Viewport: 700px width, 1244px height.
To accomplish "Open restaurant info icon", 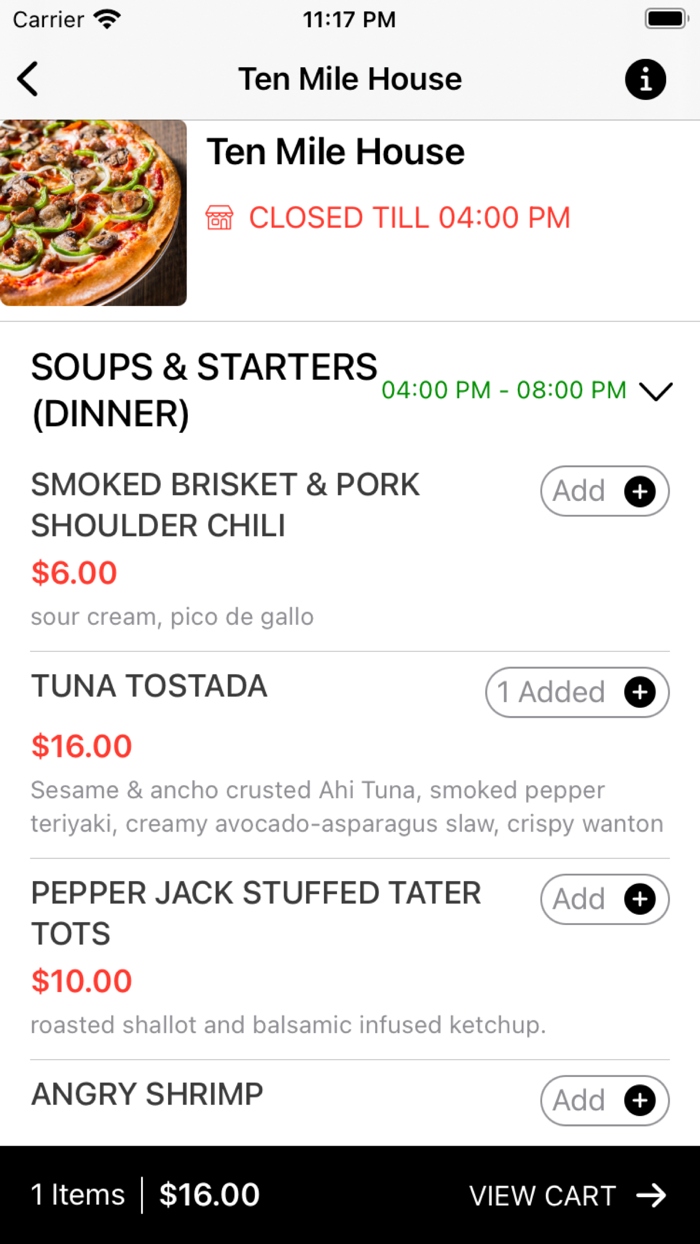I will tap(645, 79).
